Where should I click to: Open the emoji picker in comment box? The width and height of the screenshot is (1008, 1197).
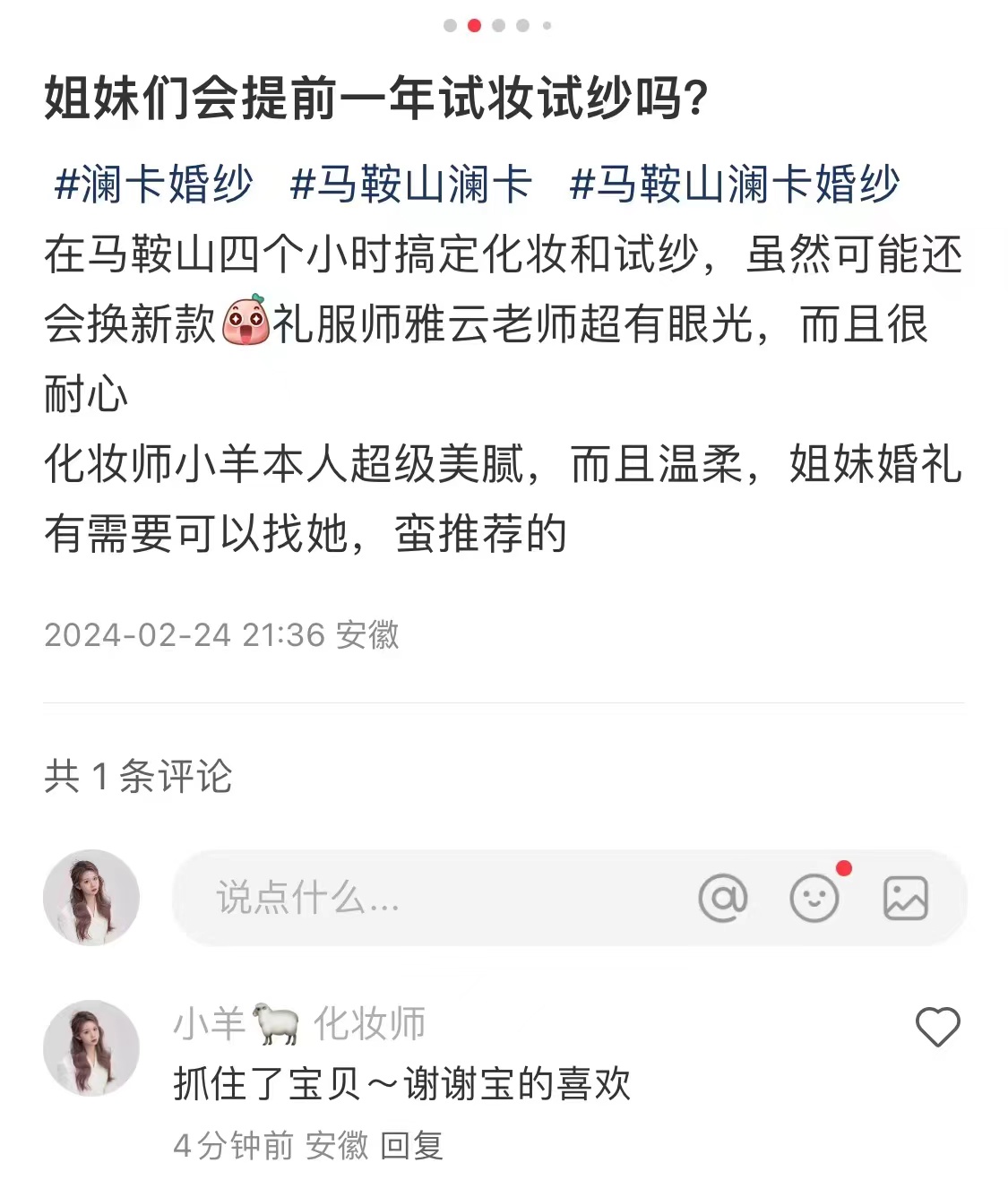tap(814, 898)
